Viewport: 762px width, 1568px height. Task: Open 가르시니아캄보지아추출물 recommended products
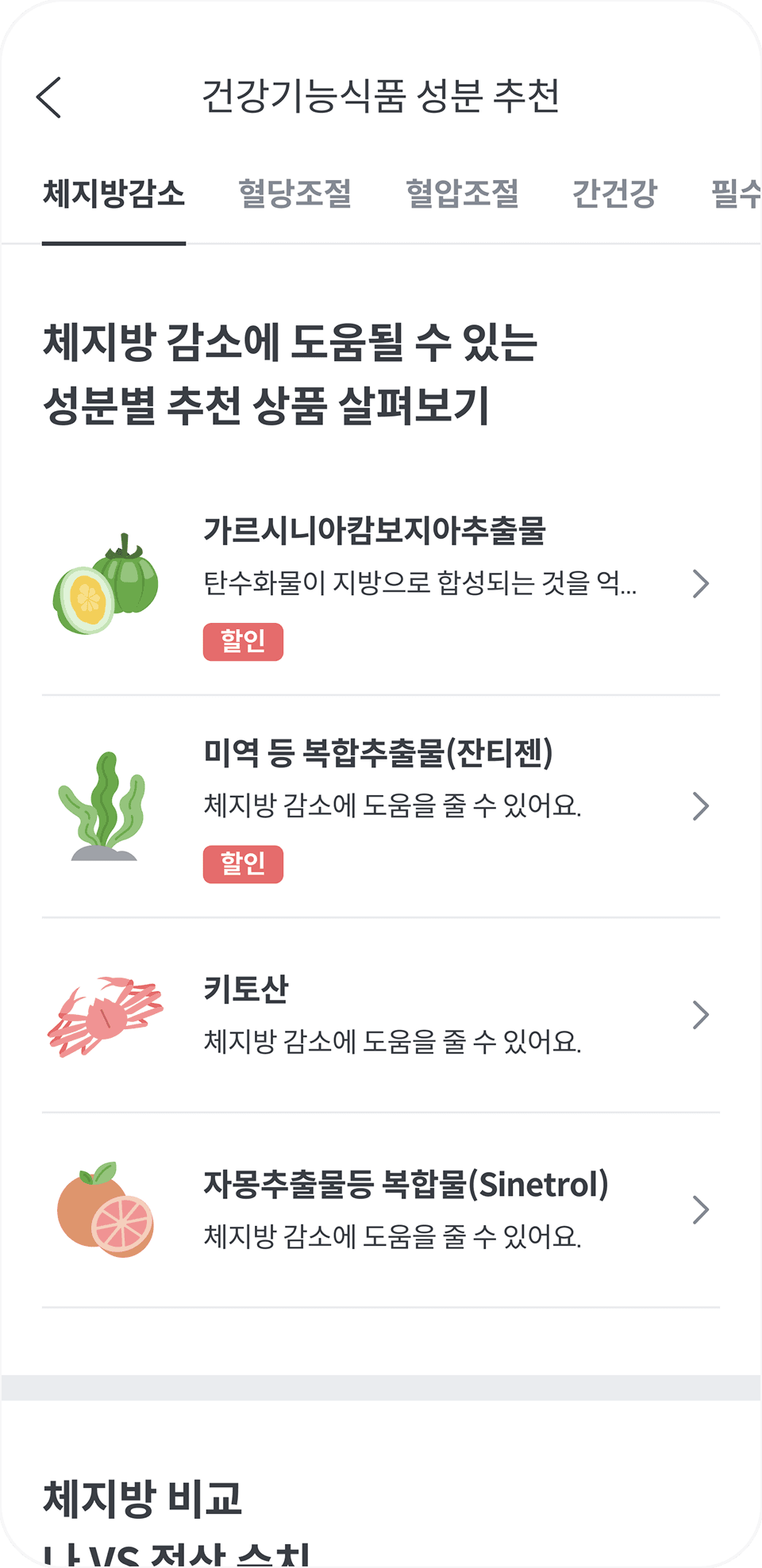(381, 585)
